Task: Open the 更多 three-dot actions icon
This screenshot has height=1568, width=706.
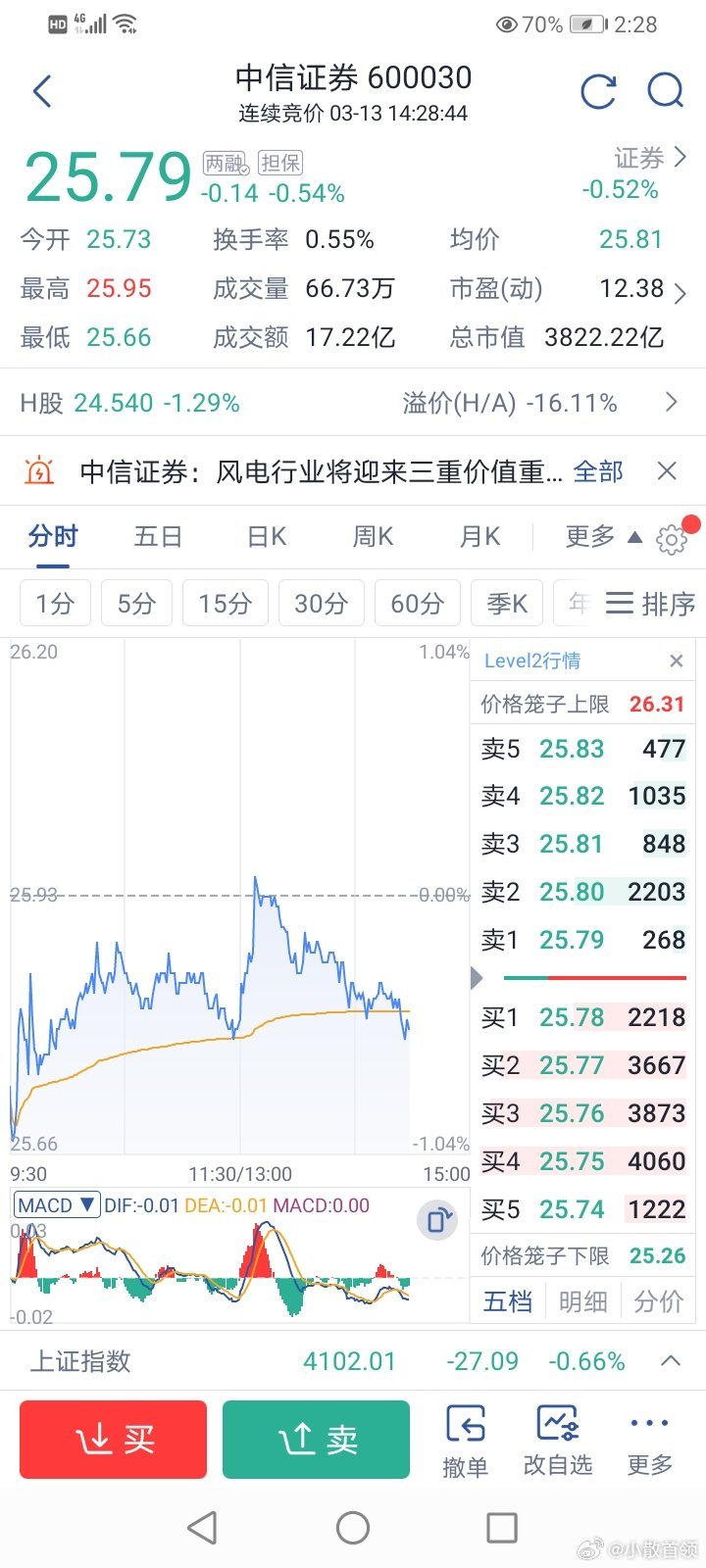Action: point(648,1438)
